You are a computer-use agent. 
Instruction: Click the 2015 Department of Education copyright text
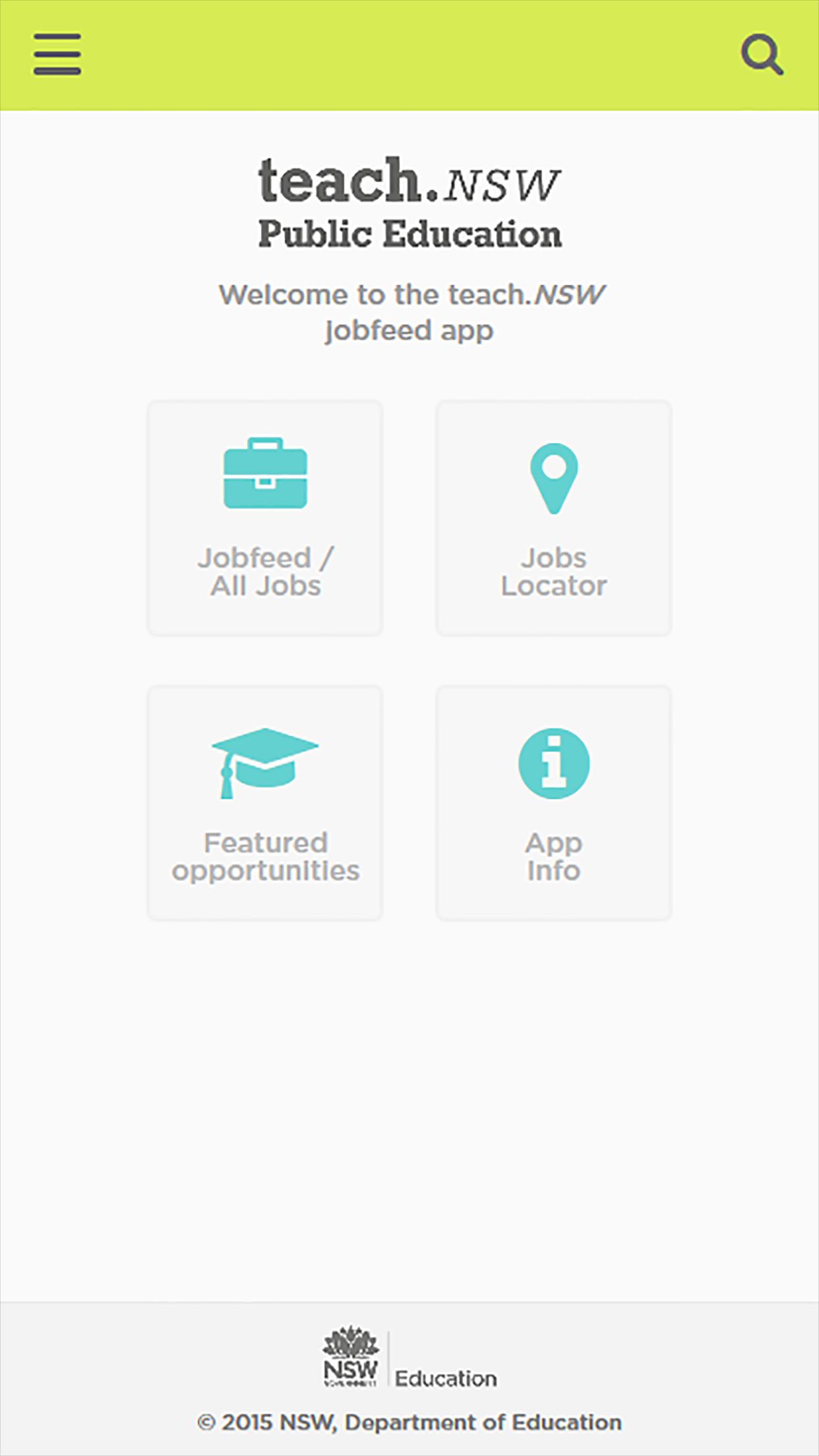click(409, 1422)
